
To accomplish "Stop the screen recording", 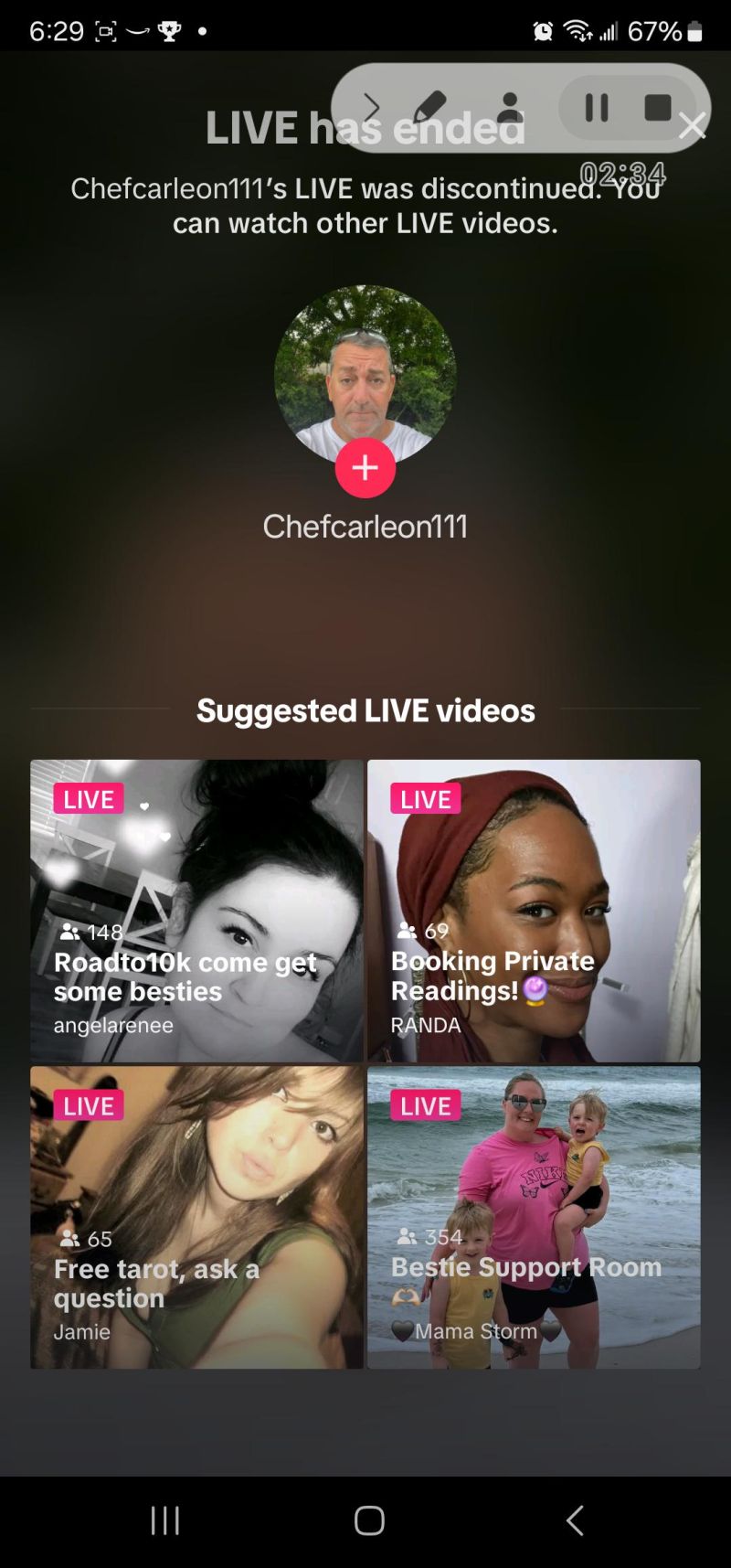I will [657, 108].
